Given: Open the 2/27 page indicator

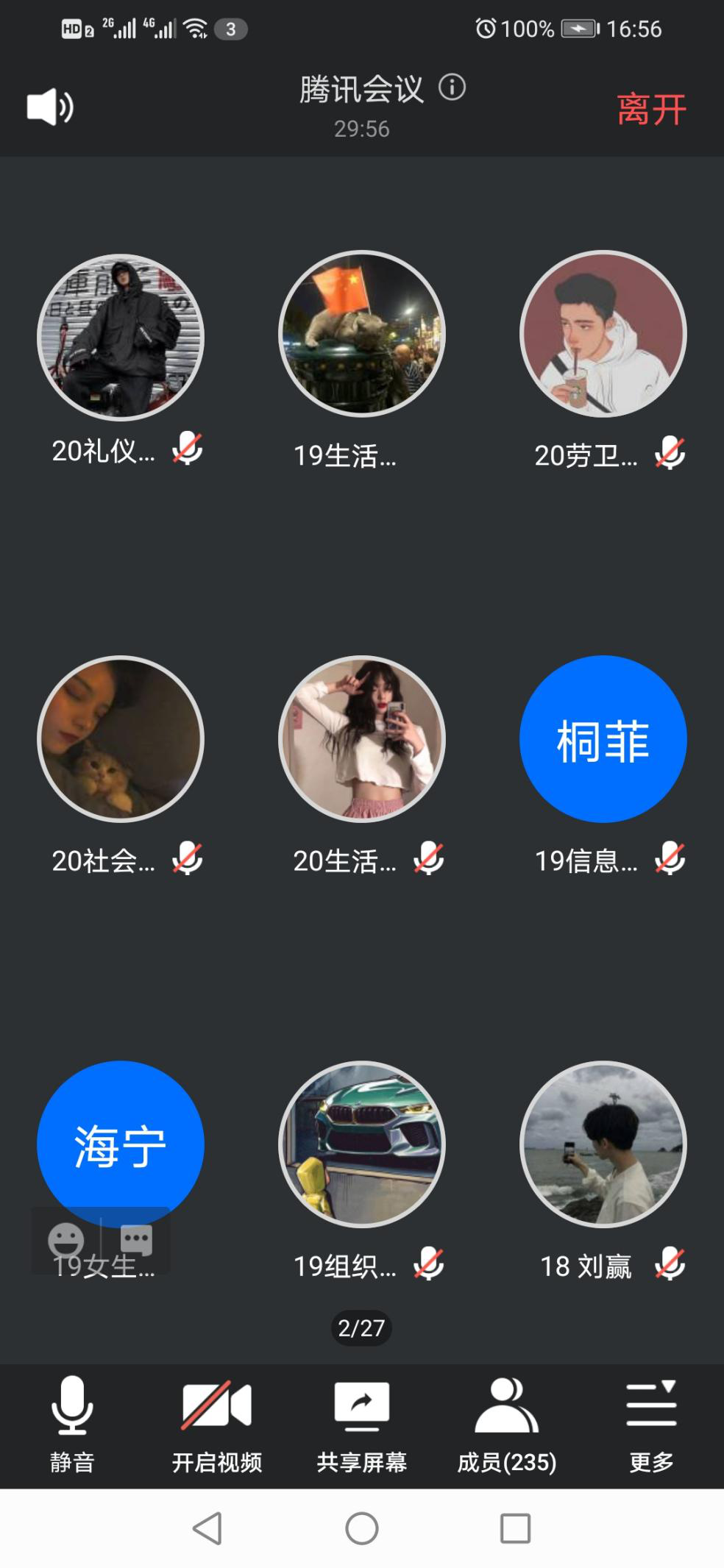Looking at the screenshot, I should pos(362,1328).
